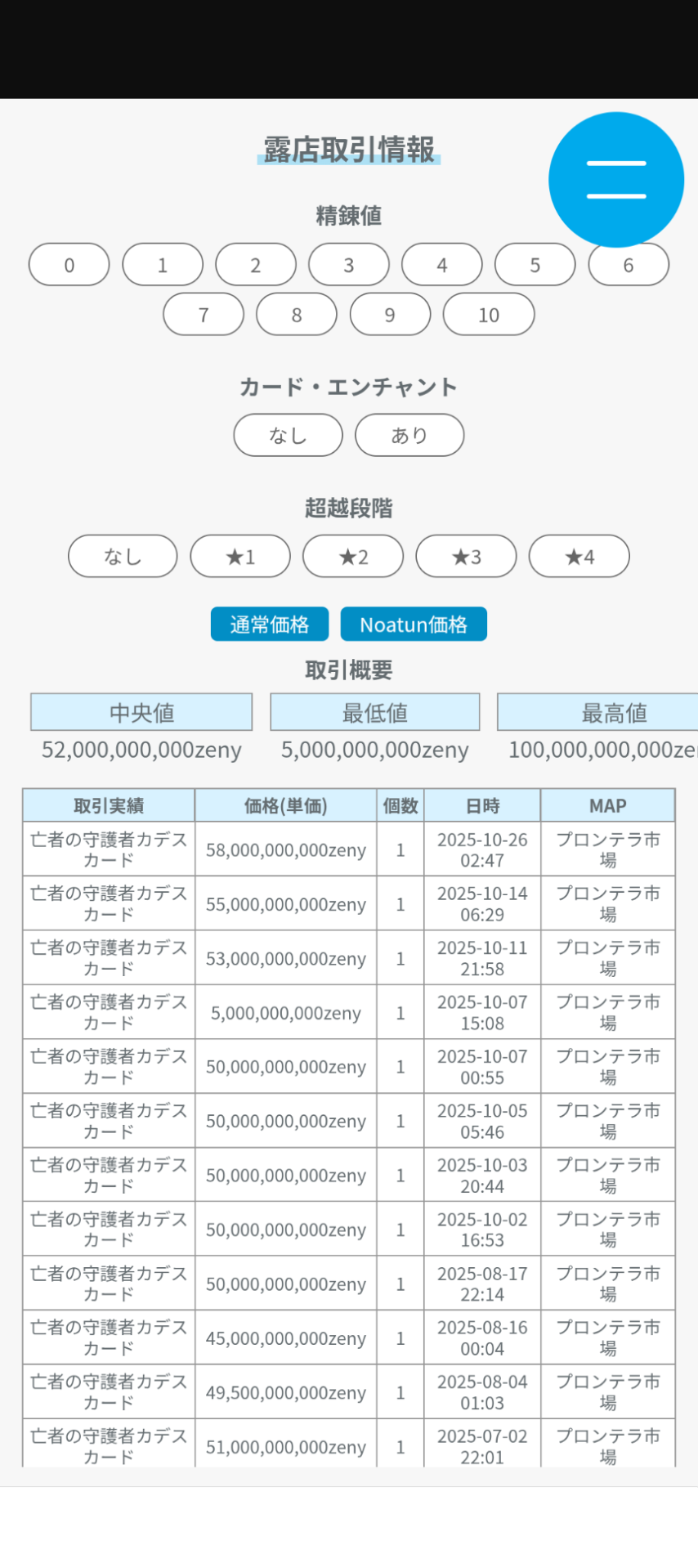Image resolution: width=698 pixels, height=1568 pixels.
Task: Select refine value 0 chip
Action: coord(69,265)
